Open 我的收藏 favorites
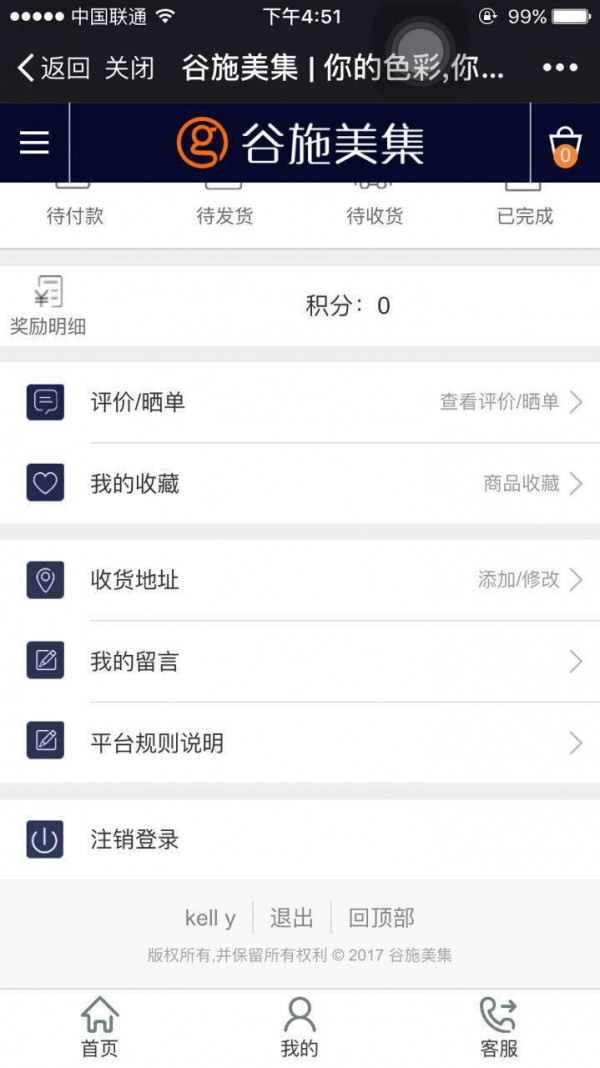This screenshot has height=1068, width=600. coord(300,484)
